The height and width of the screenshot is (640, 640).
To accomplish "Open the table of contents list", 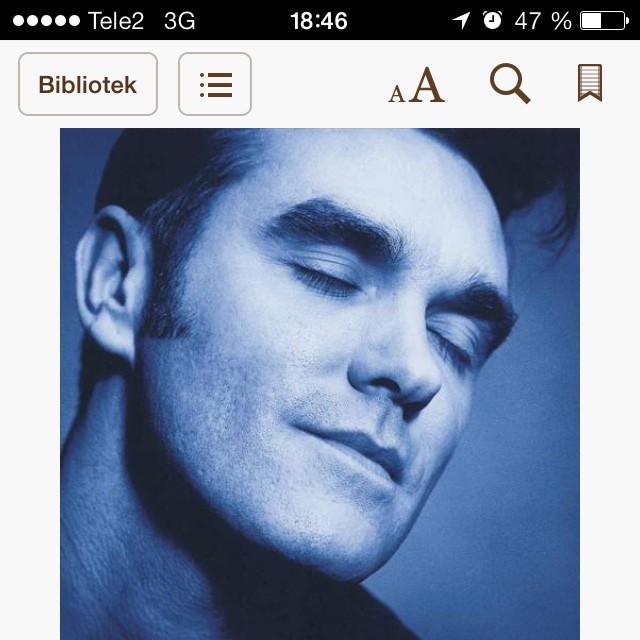I will (x=215, y=84).
